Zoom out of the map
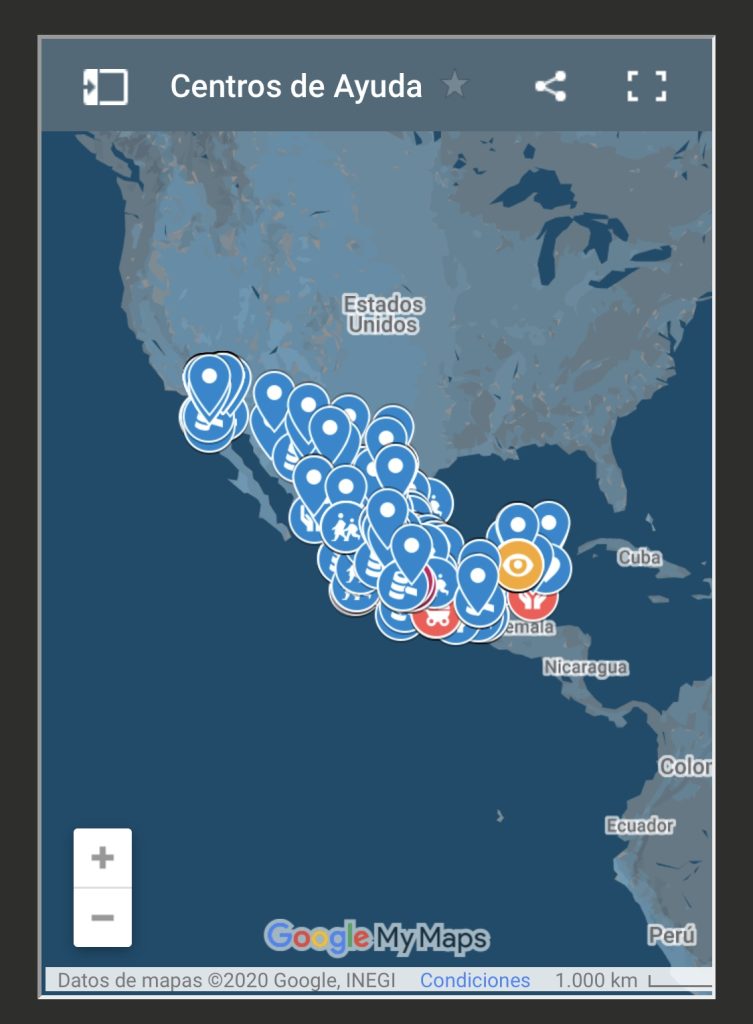The image size is (753, 1024). tap(102, 917)
